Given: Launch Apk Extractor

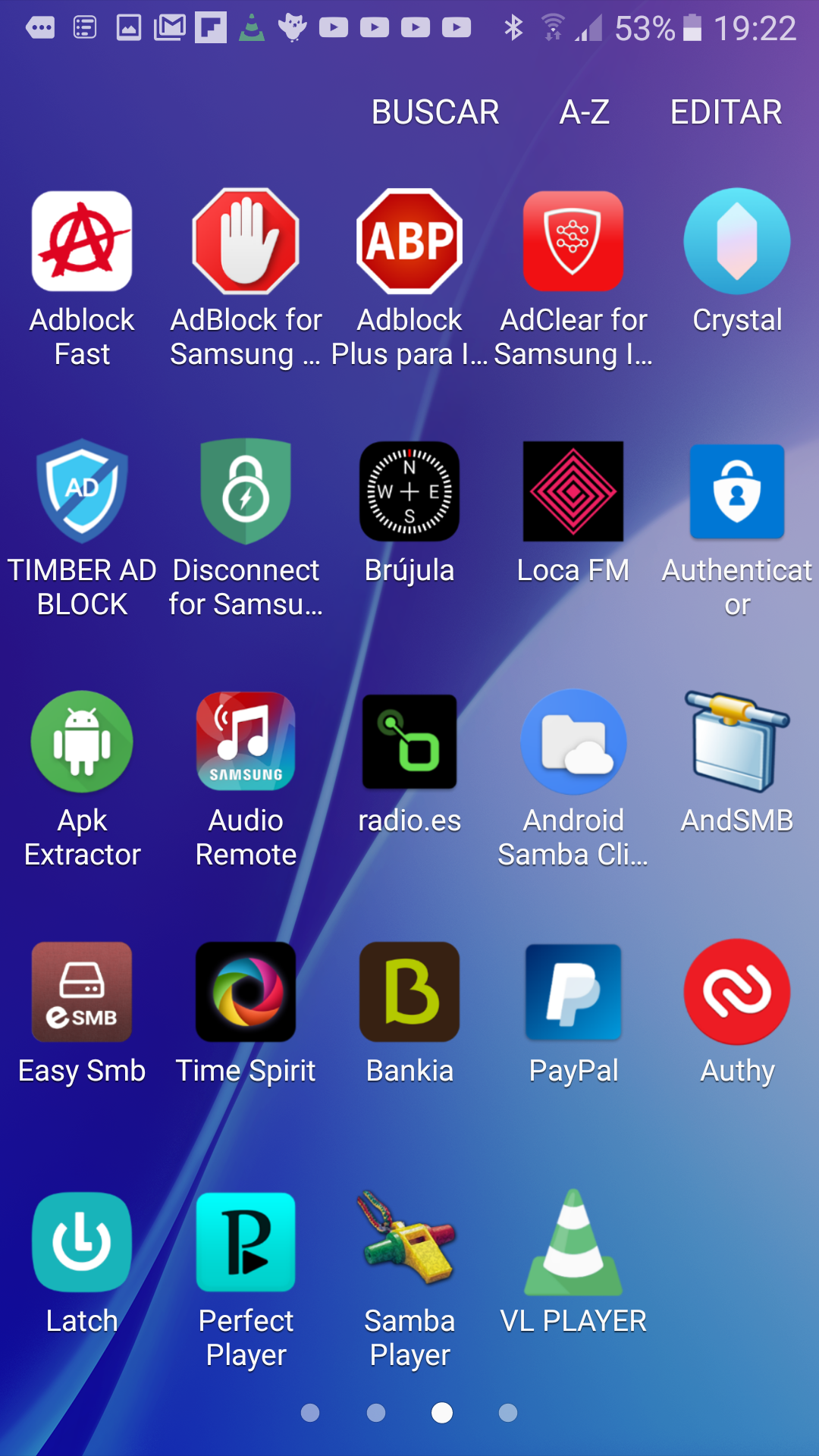Looking at the screenshot, I should click(x=82, y=742).
